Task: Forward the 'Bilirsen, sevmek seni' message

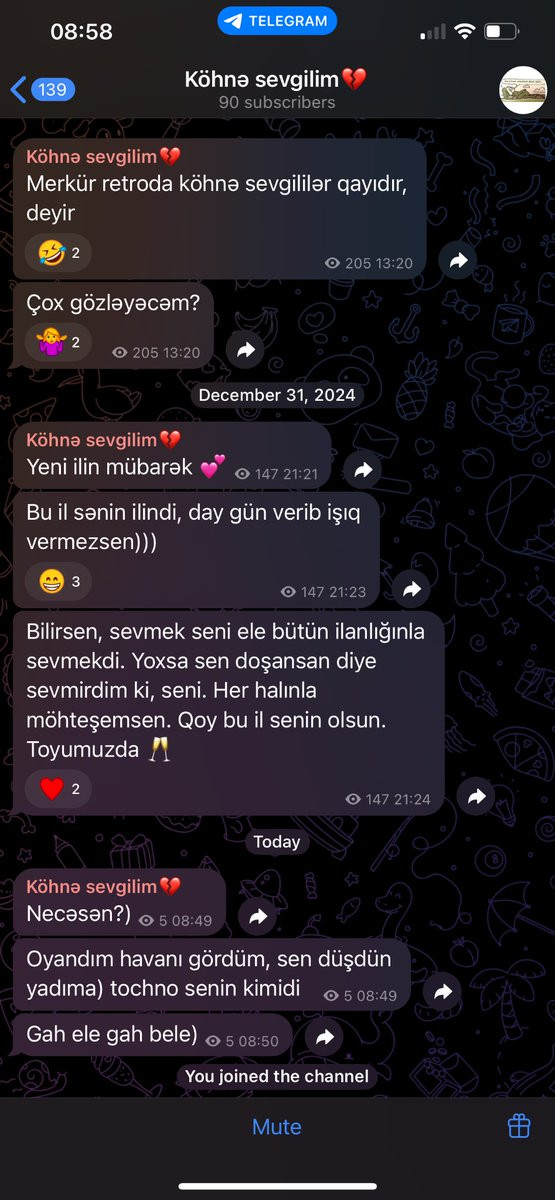Action: click(476, 796)
